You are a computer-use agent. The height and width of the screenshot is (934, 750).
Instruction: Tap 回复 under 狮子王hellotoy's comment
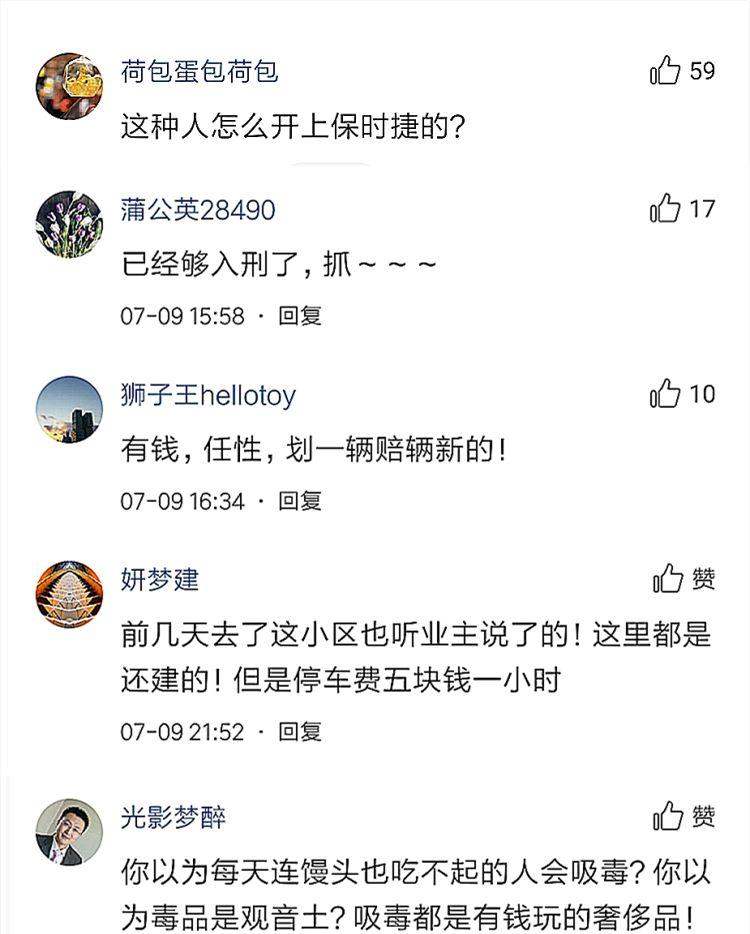click(x=300, y=501)
